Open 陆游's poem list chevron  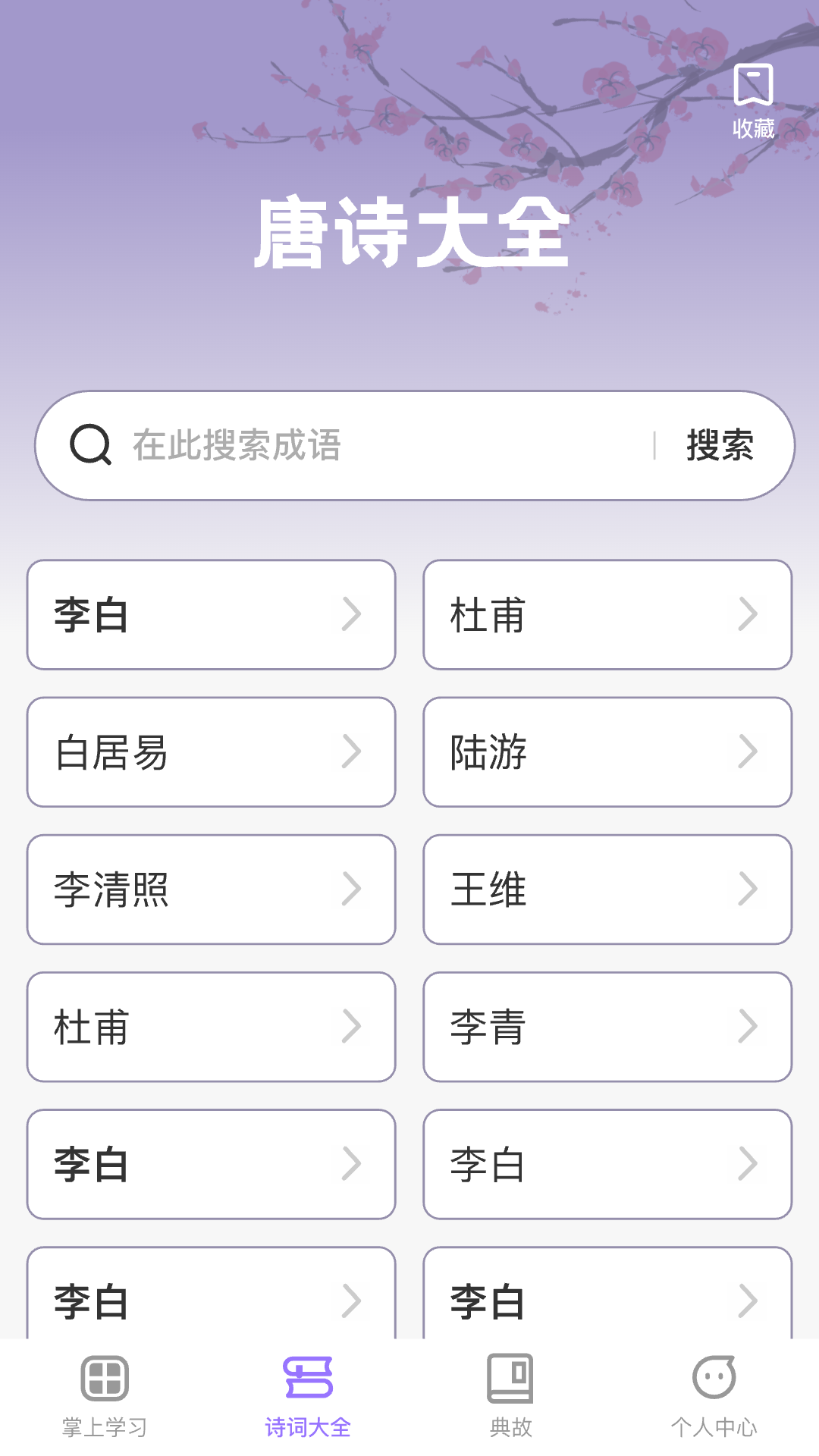coord(748,752)
